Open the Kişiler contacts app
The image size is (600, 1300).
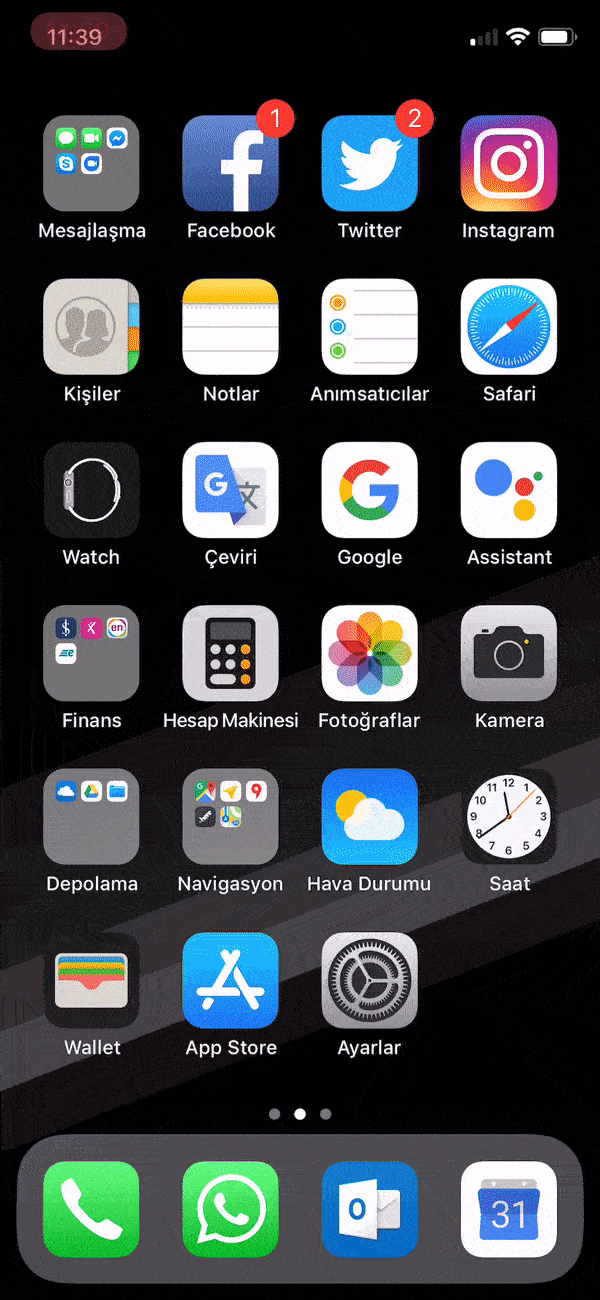point(91,327)
